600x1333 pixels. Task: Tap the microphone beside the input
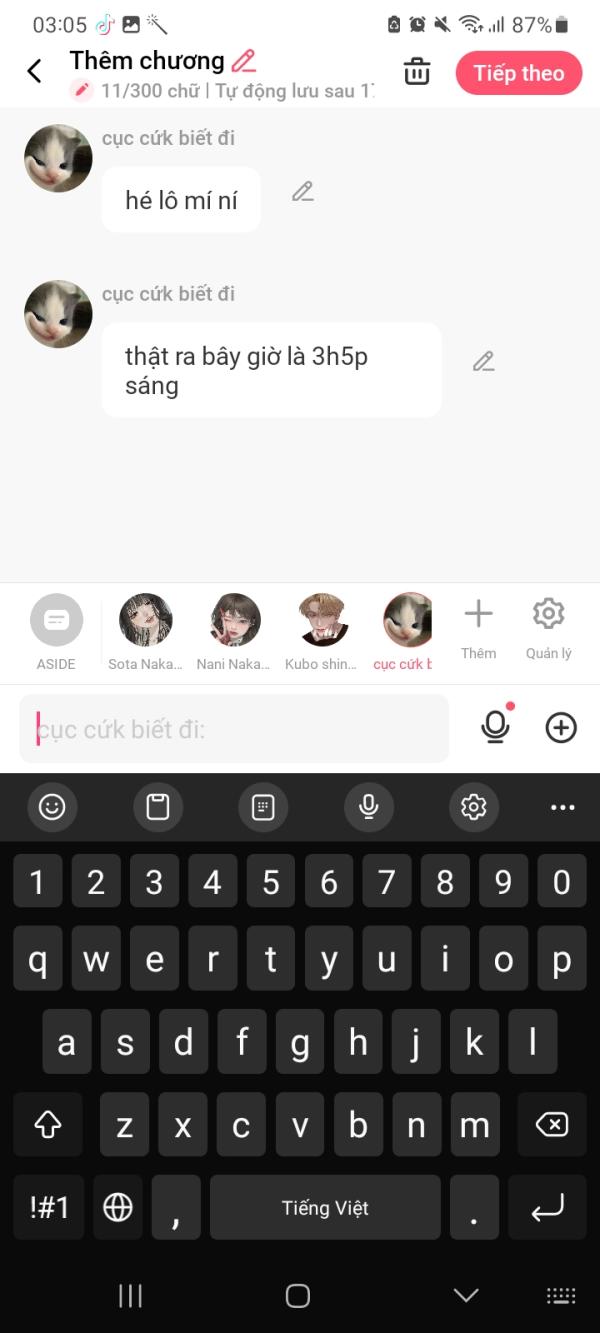[x=496, y=727]
